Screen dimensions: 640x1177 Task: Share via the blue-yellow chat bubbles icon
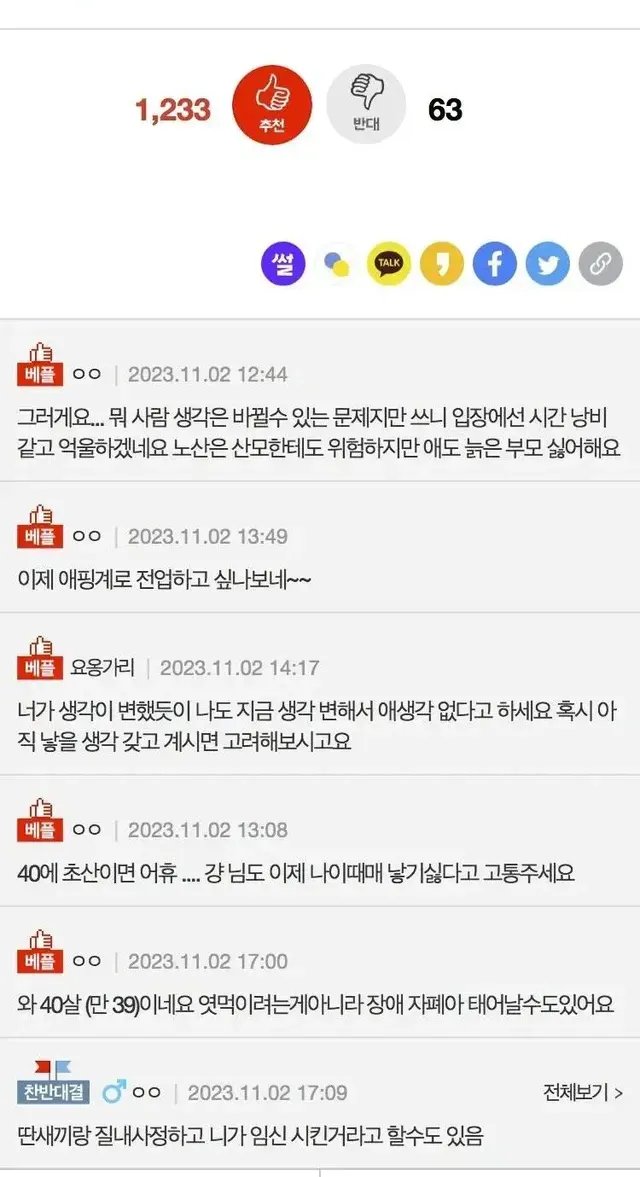pos(336,263)
